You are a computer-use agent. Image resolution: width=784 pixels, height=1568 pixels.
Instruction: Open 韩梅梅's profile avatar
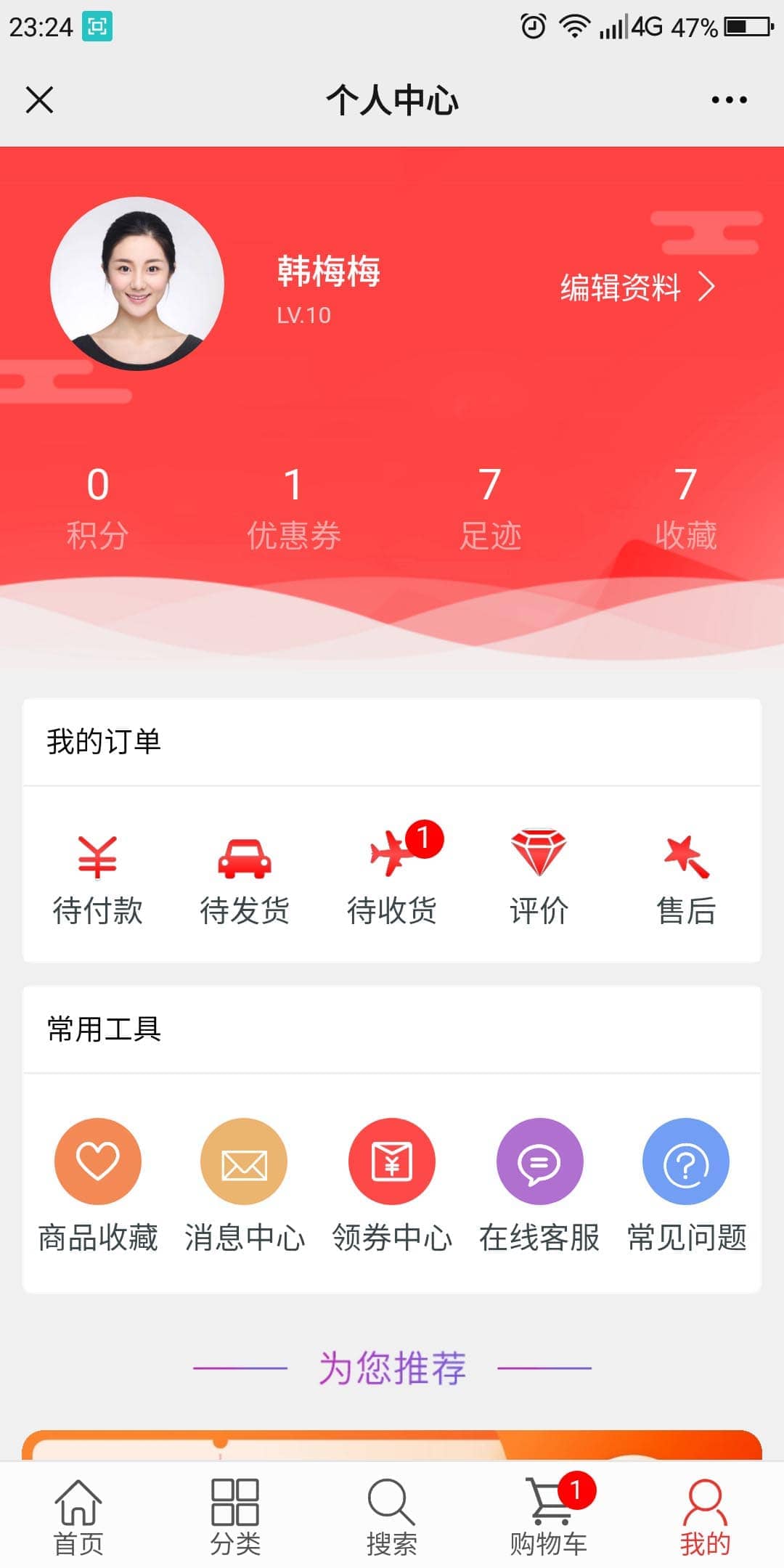[x=137, y=284]
